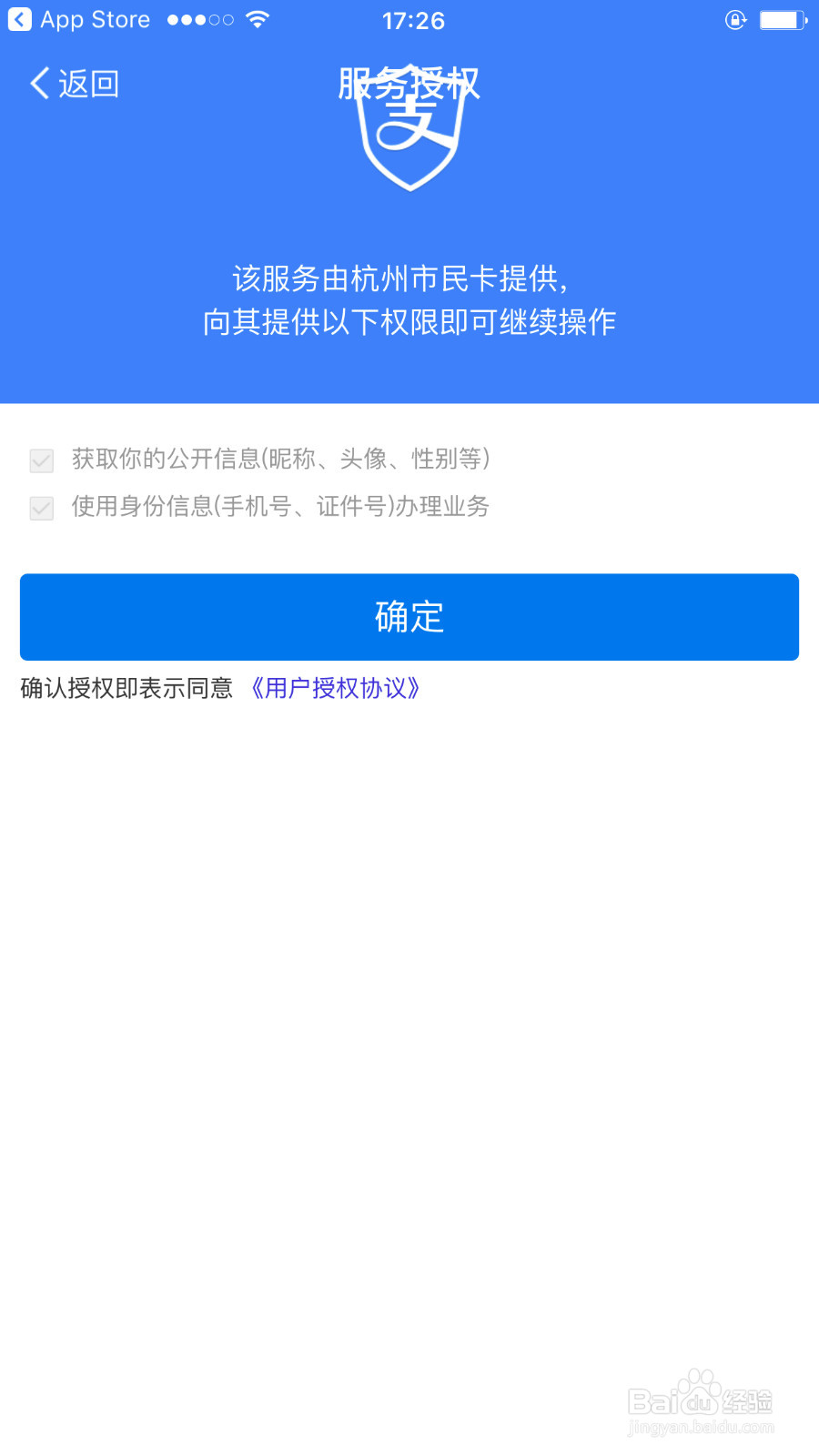819x1456 pixels.
Task: Toggle the 获取你的公开信息 permission checkbox
Action: pos(40,461)
